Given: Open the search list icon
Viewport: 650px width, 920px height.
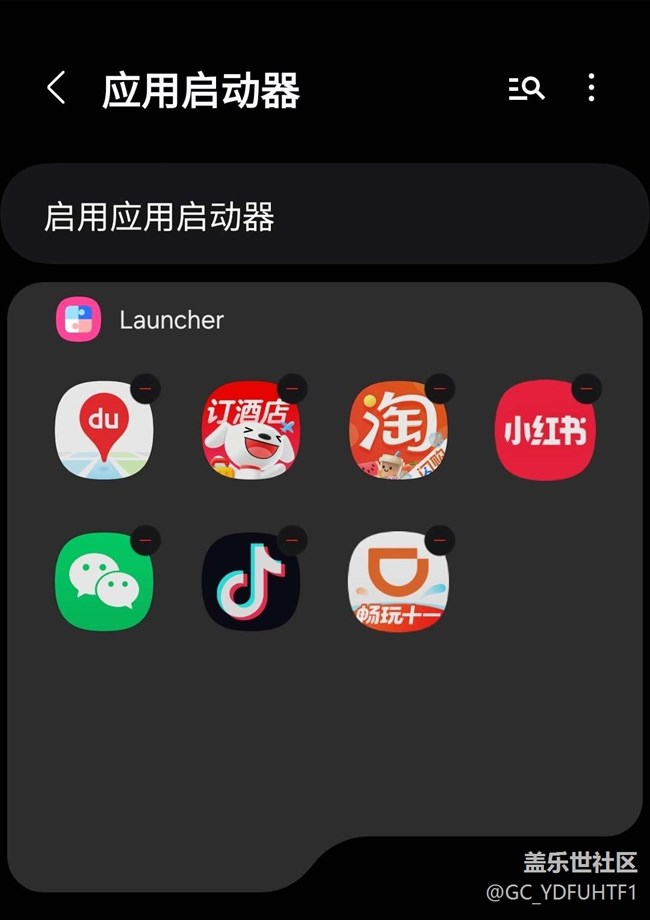Looking at the screenshot, I should (526, 89).
